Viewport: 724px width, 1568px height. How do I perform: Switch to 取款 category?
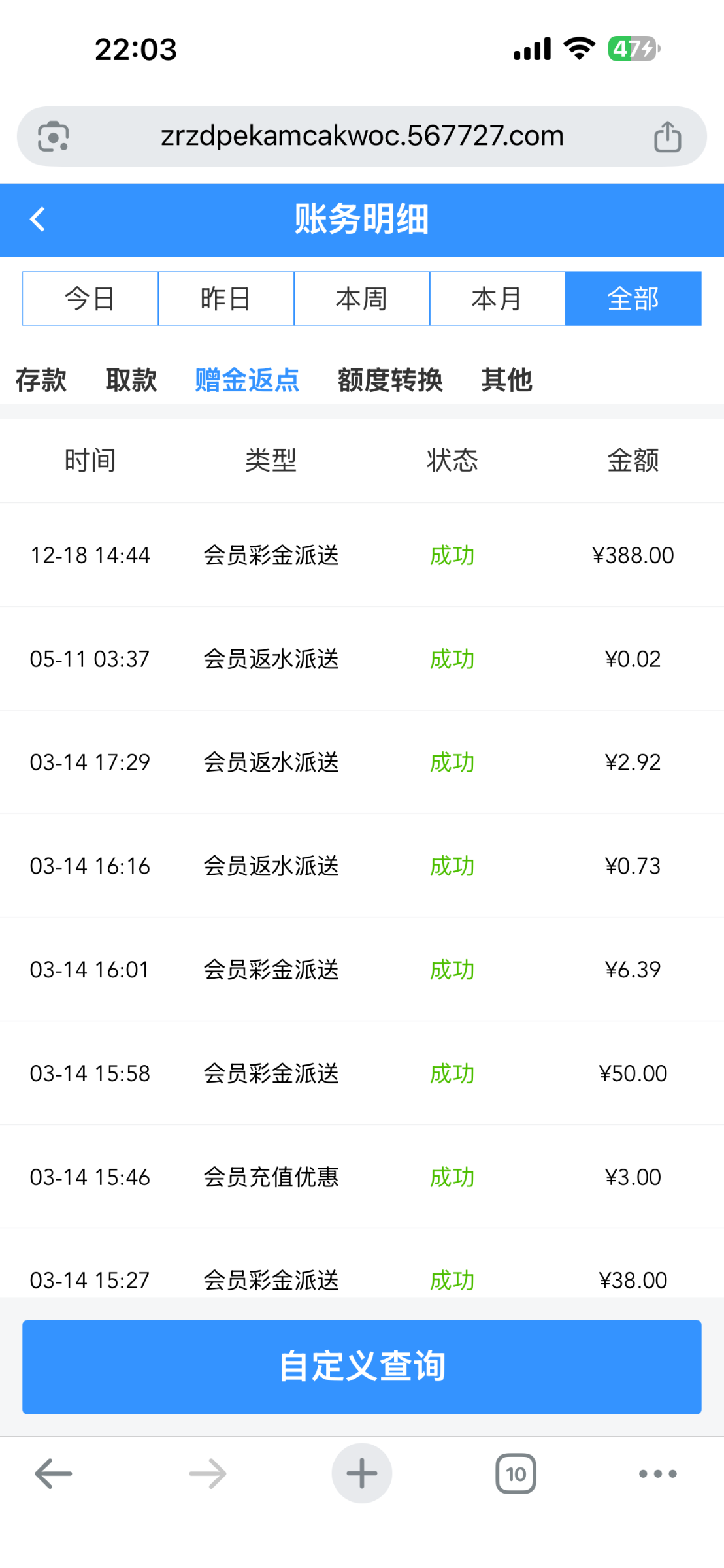click(131, 380)
